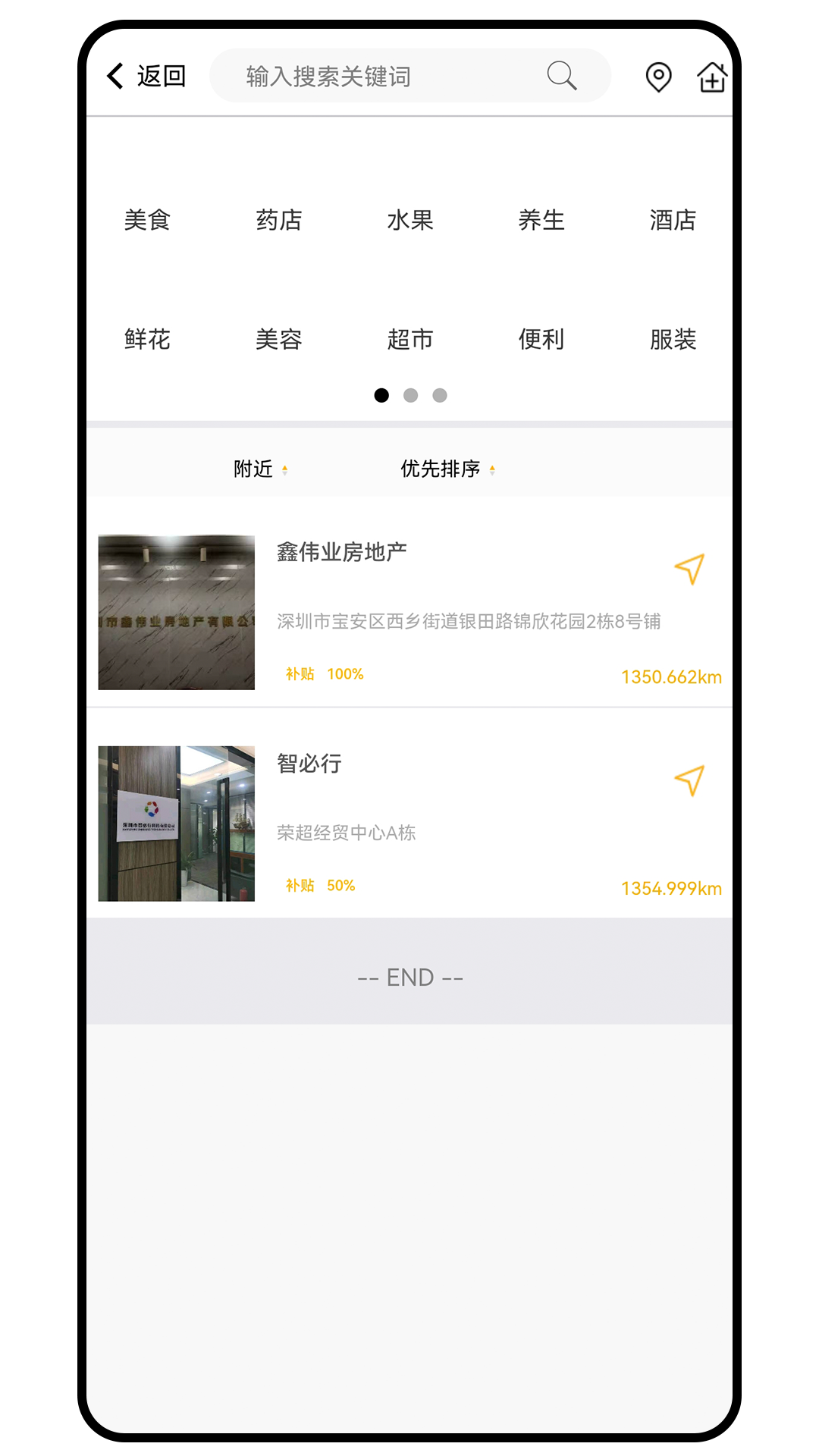
Task: Open the 鑫伟业房地产 listing
Action: [341, 552]
